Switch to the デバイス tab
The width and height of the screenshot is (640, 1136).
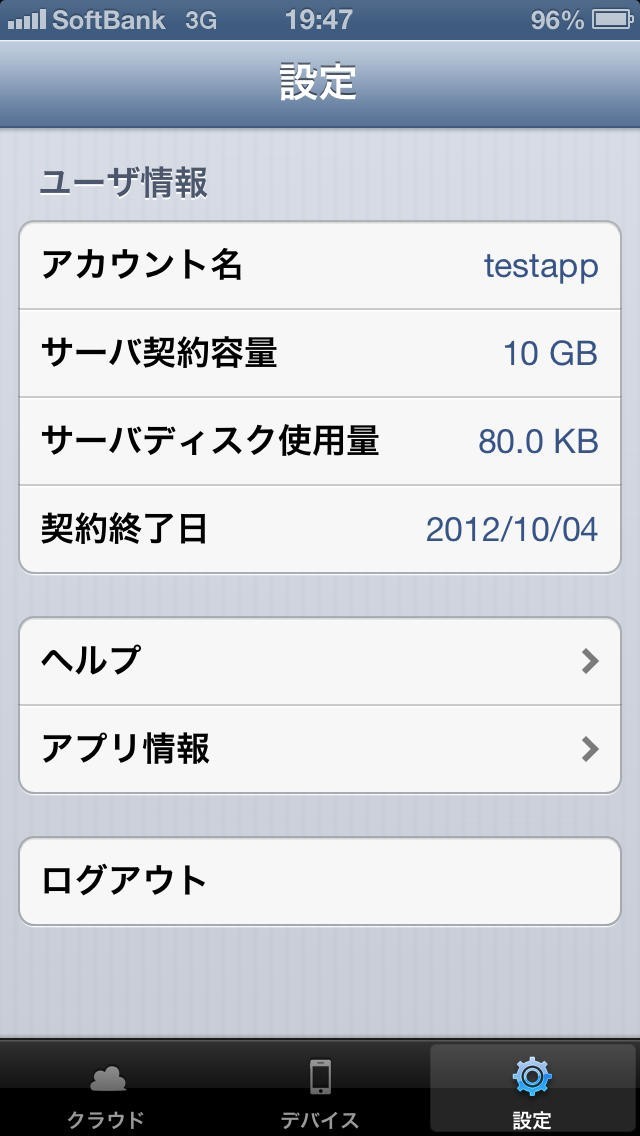(320, 1092)
